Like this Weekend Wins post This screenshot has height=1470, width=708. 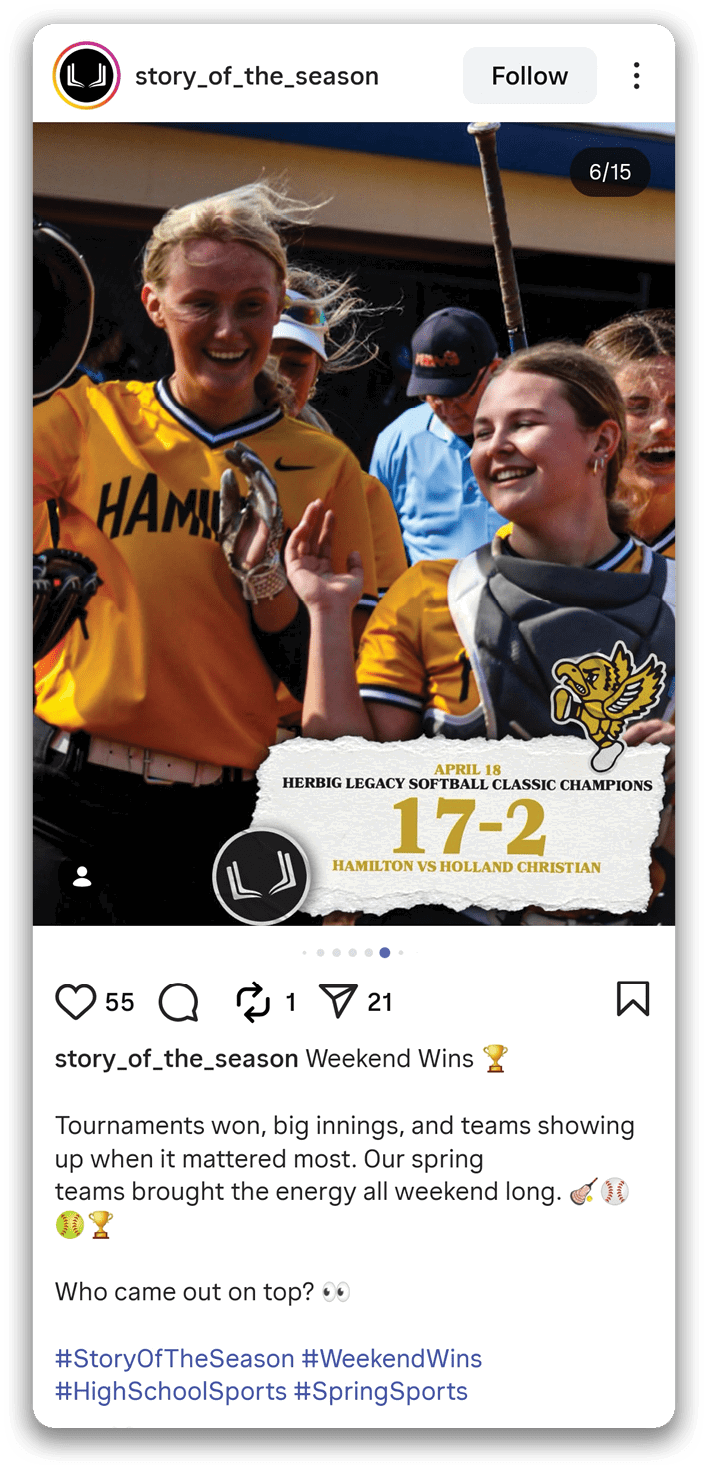76,1001
